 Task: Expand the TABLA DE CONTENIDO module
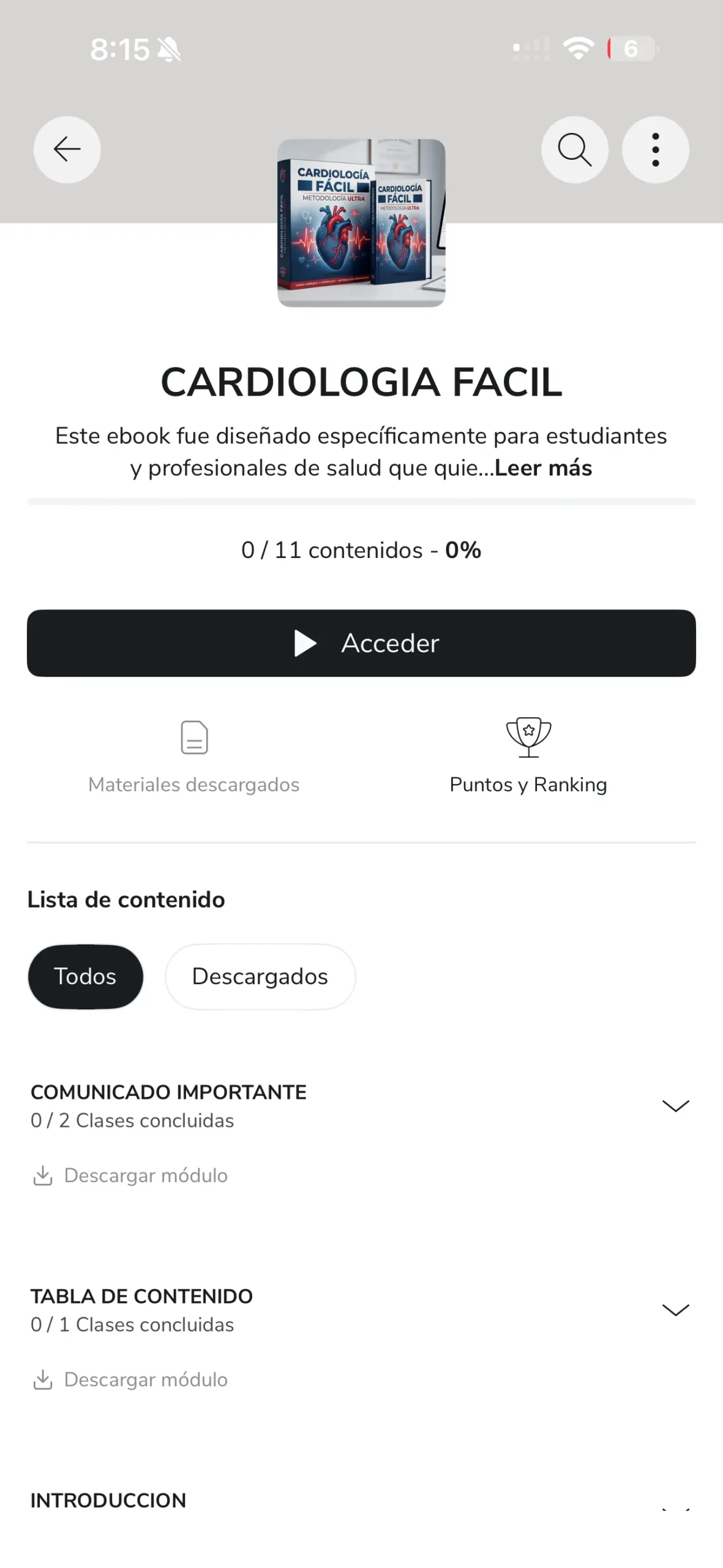(675, 1310)
